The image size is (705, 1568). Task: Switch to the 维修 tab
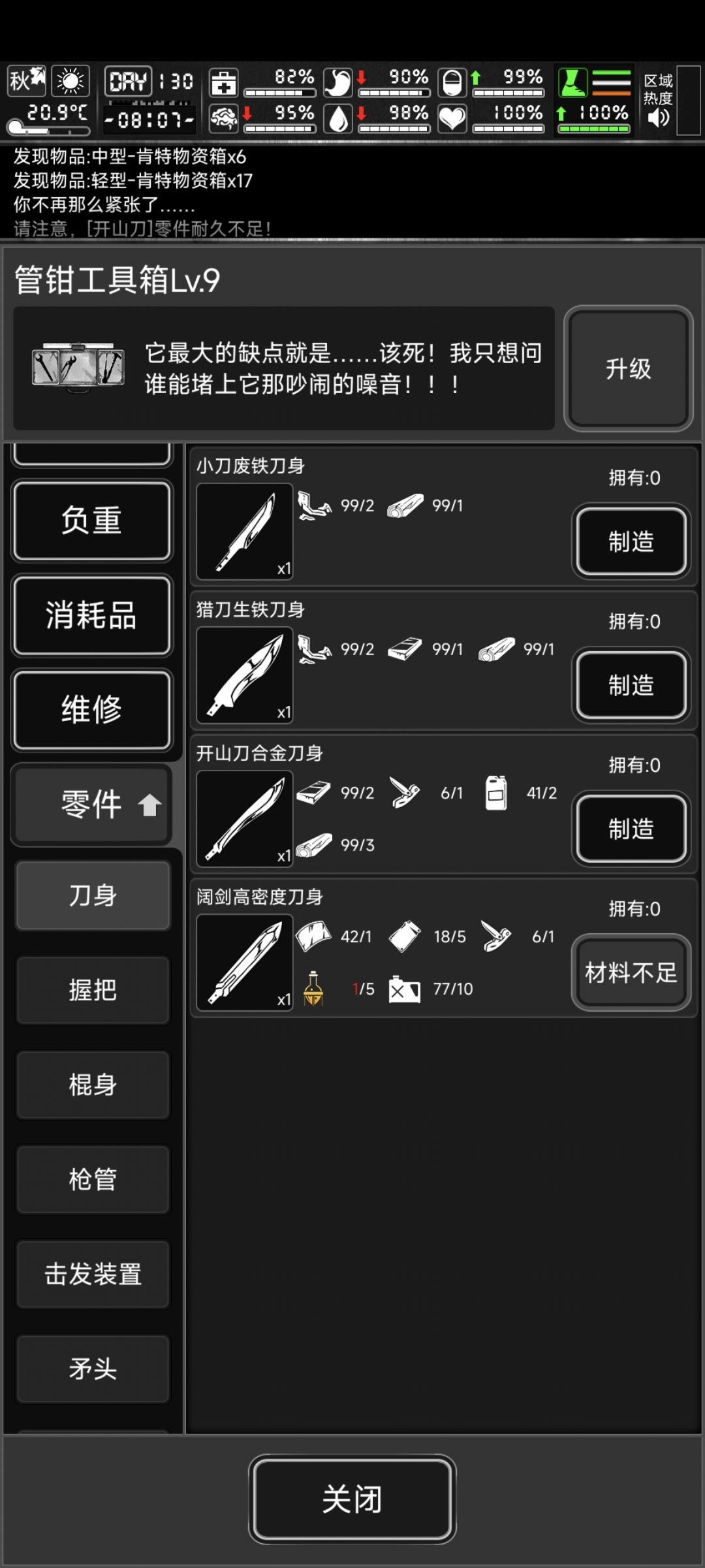pyautogui.click(x=92, y=711)
